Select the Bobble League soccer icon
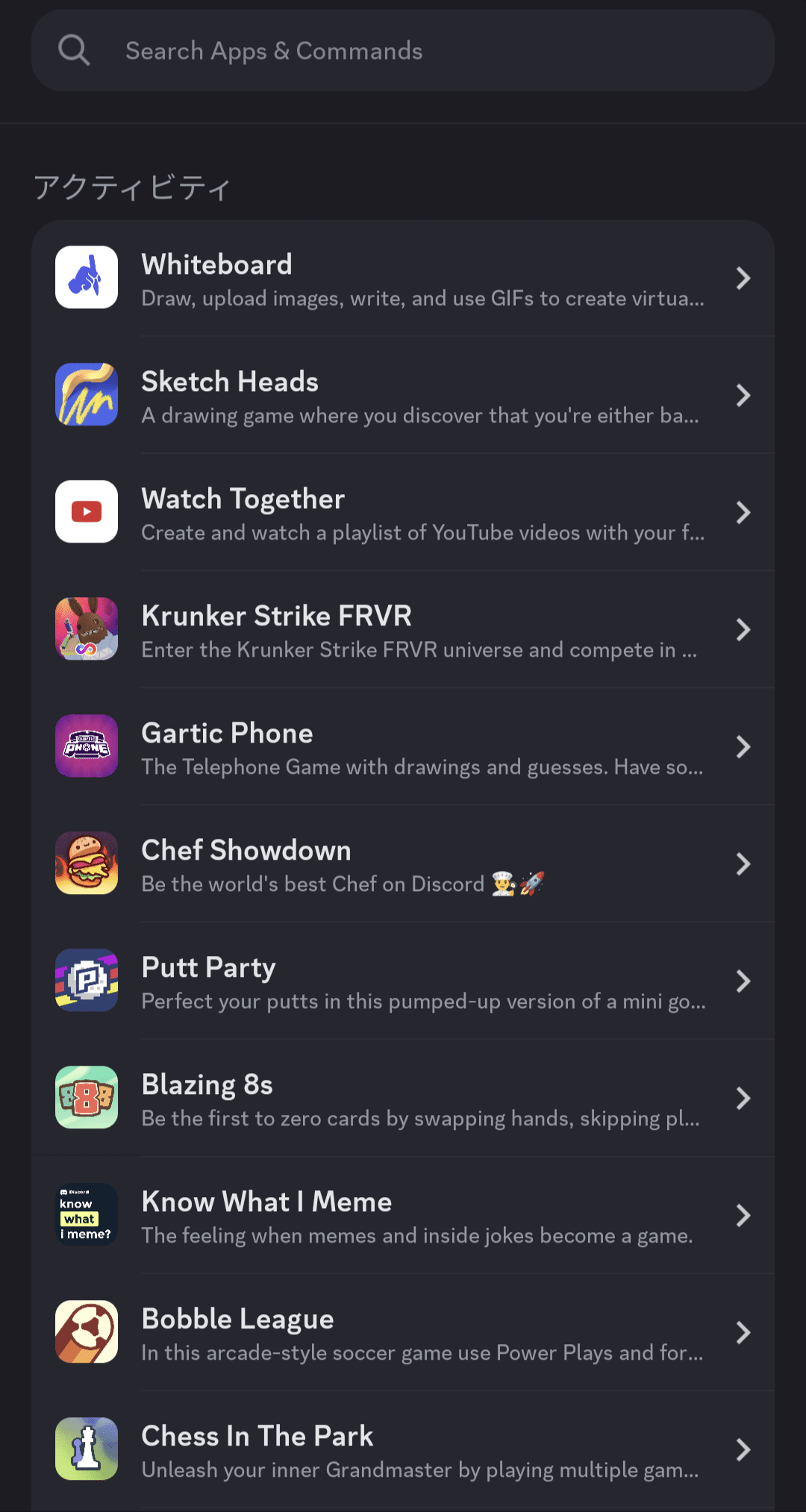 coord(86,1332)
